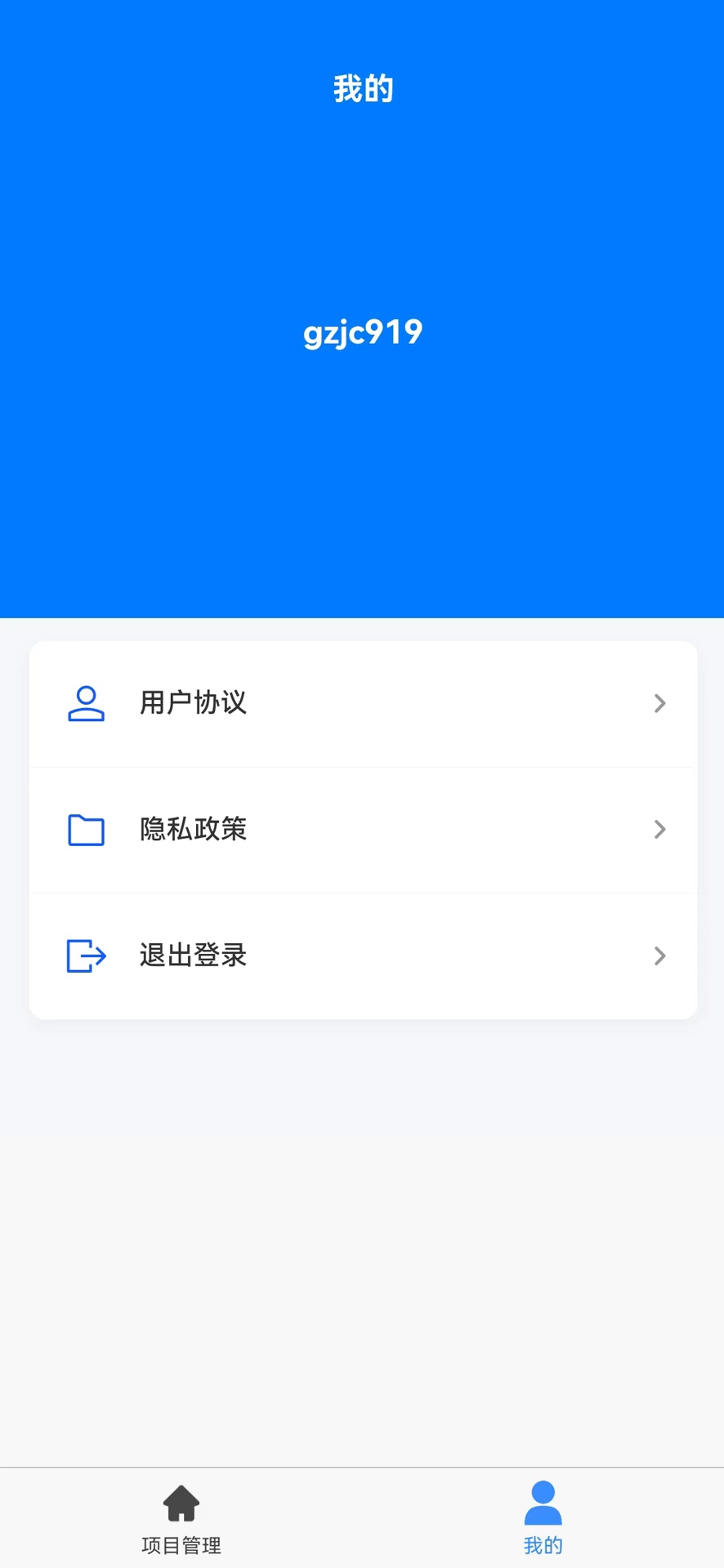Screen dimensions: 724x1568
Task: Tap the 我的 page title
Action: tap(363, 89)
